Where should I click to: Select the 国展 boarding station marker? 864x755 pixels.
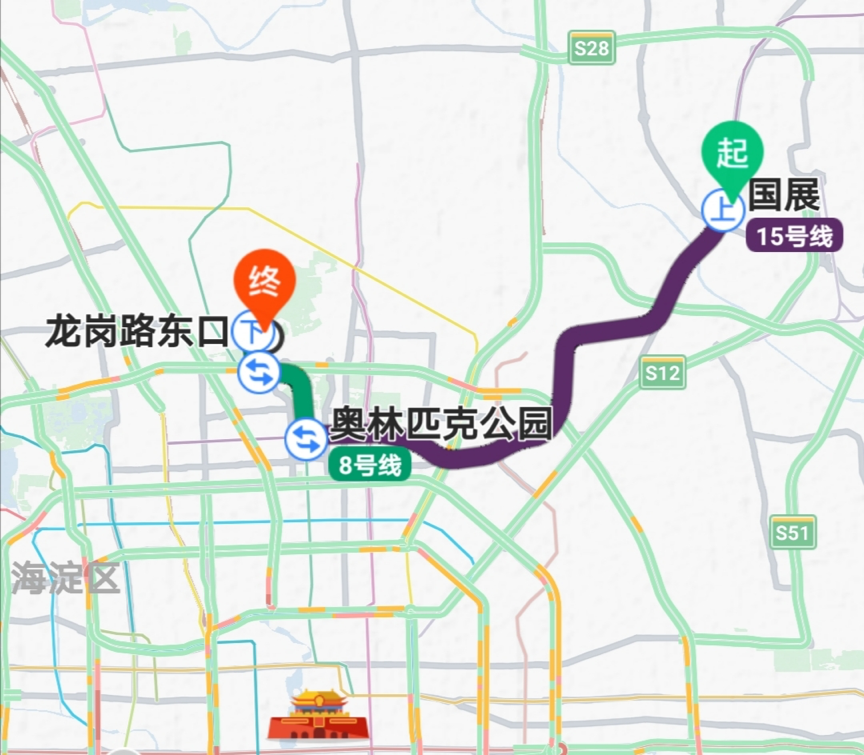click(x=720, y=209)
